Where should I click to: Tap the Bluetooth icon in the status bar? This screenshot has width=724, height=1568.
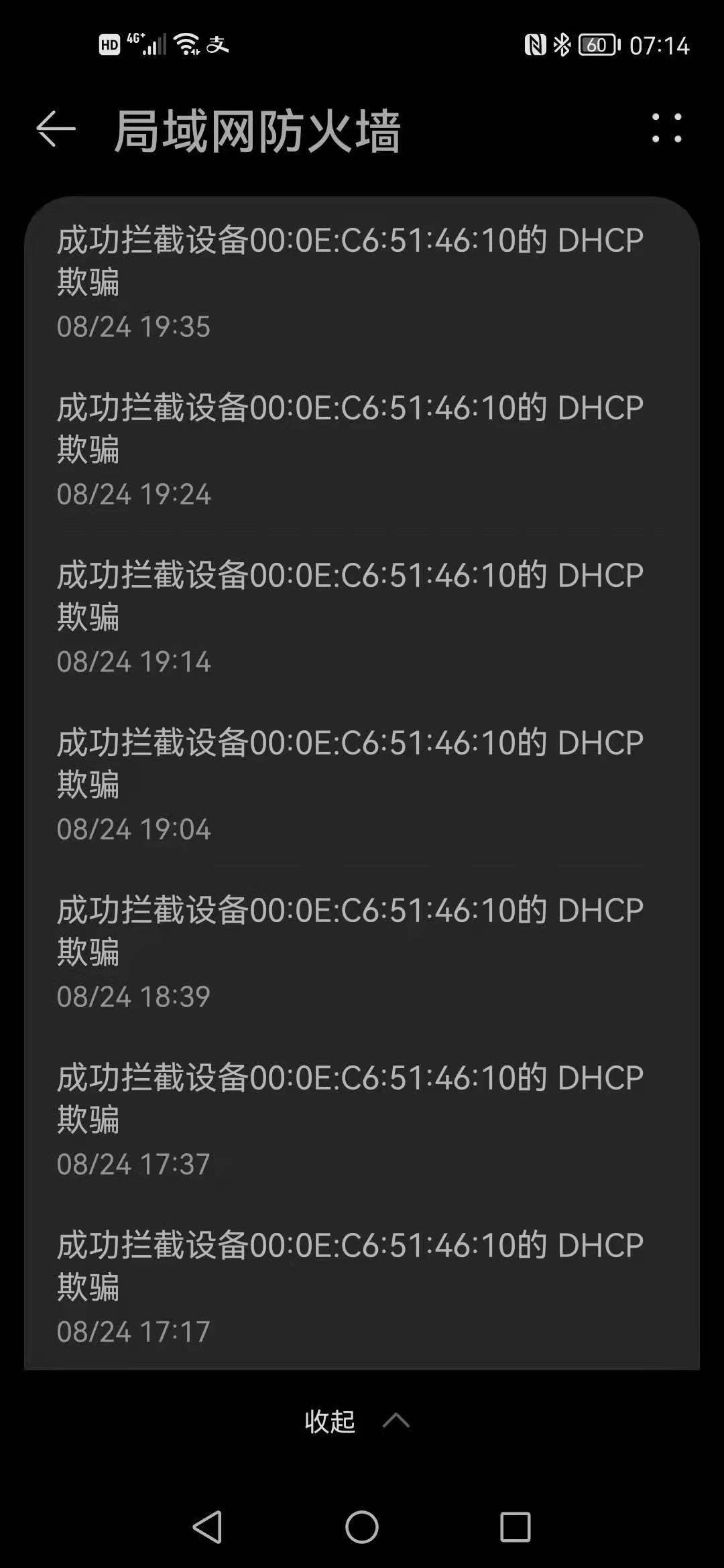tap(562, 44)
